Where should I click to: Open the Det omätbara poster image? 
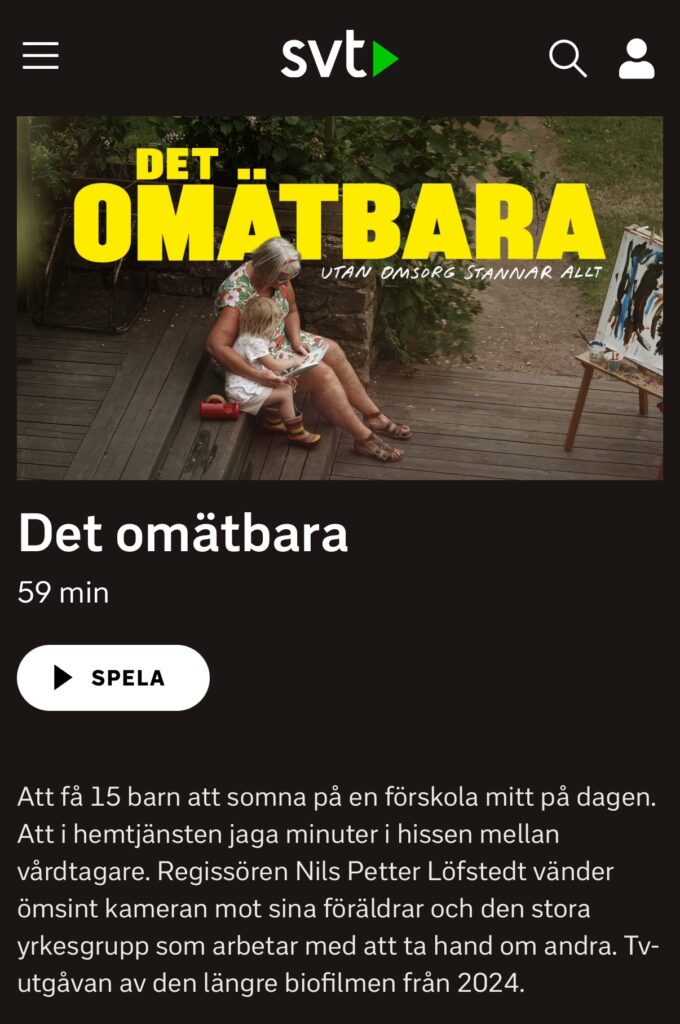click(340, 298)
